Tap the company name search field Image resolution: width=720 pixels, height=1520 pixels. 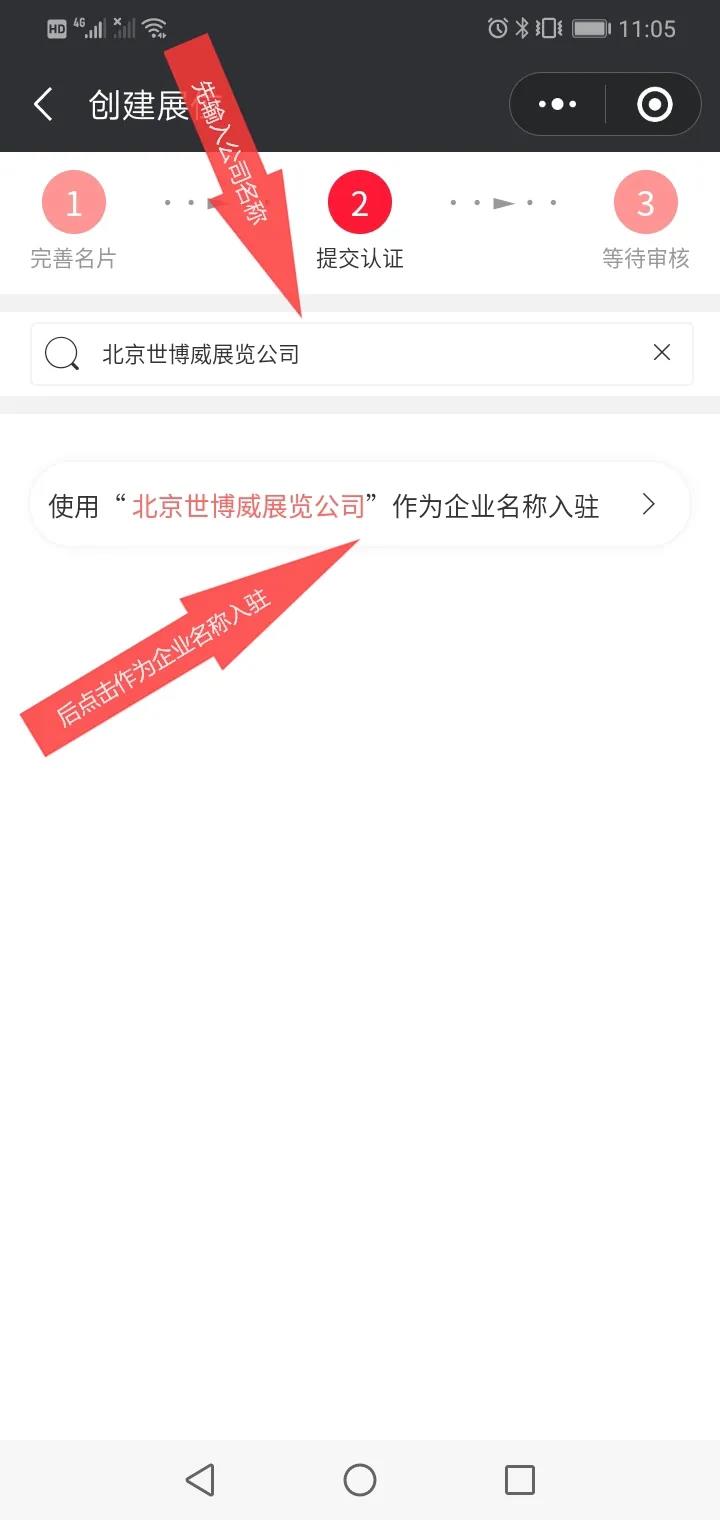tap(360, 354)
